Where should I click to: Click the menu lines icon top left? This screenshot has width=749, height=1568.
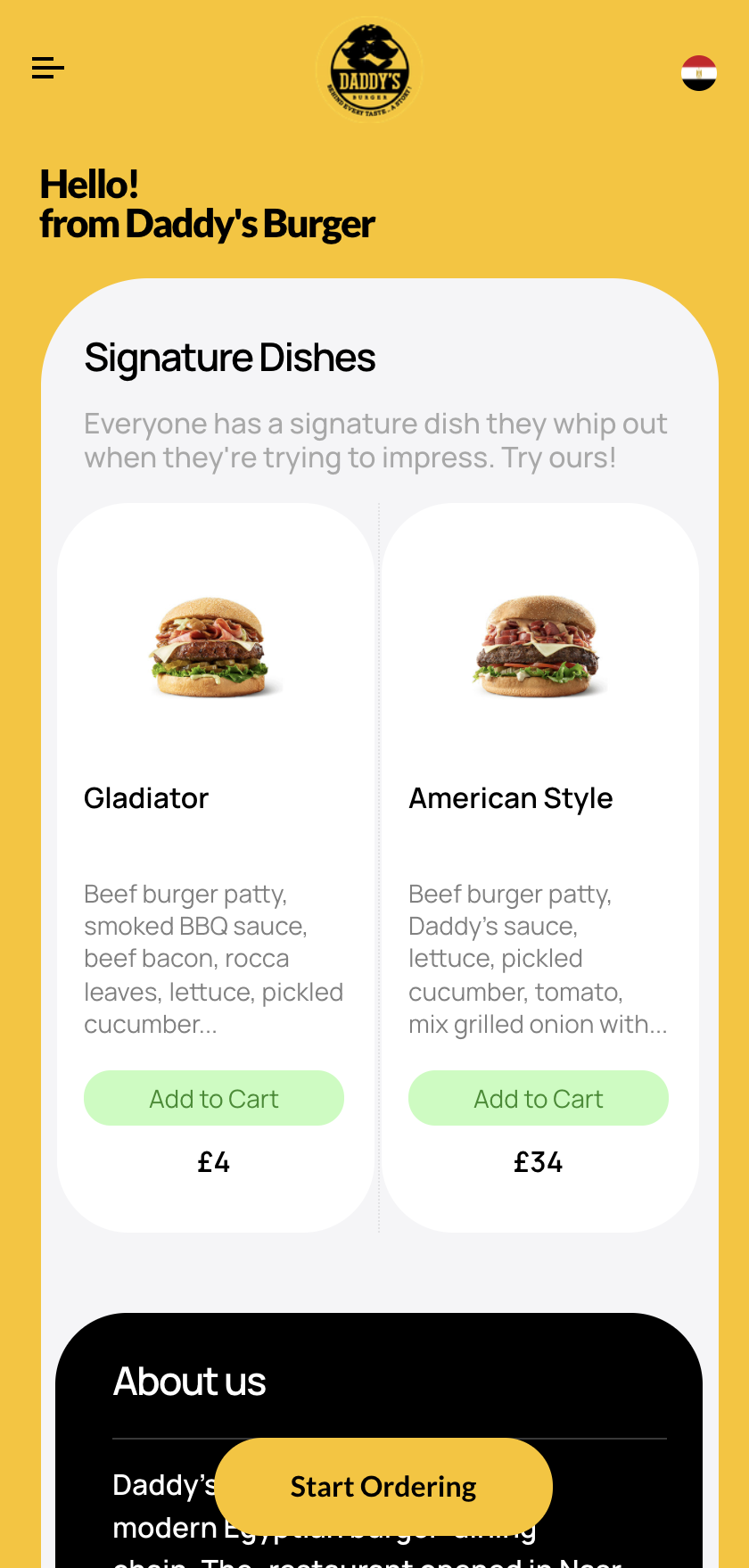tap(47, 68)
